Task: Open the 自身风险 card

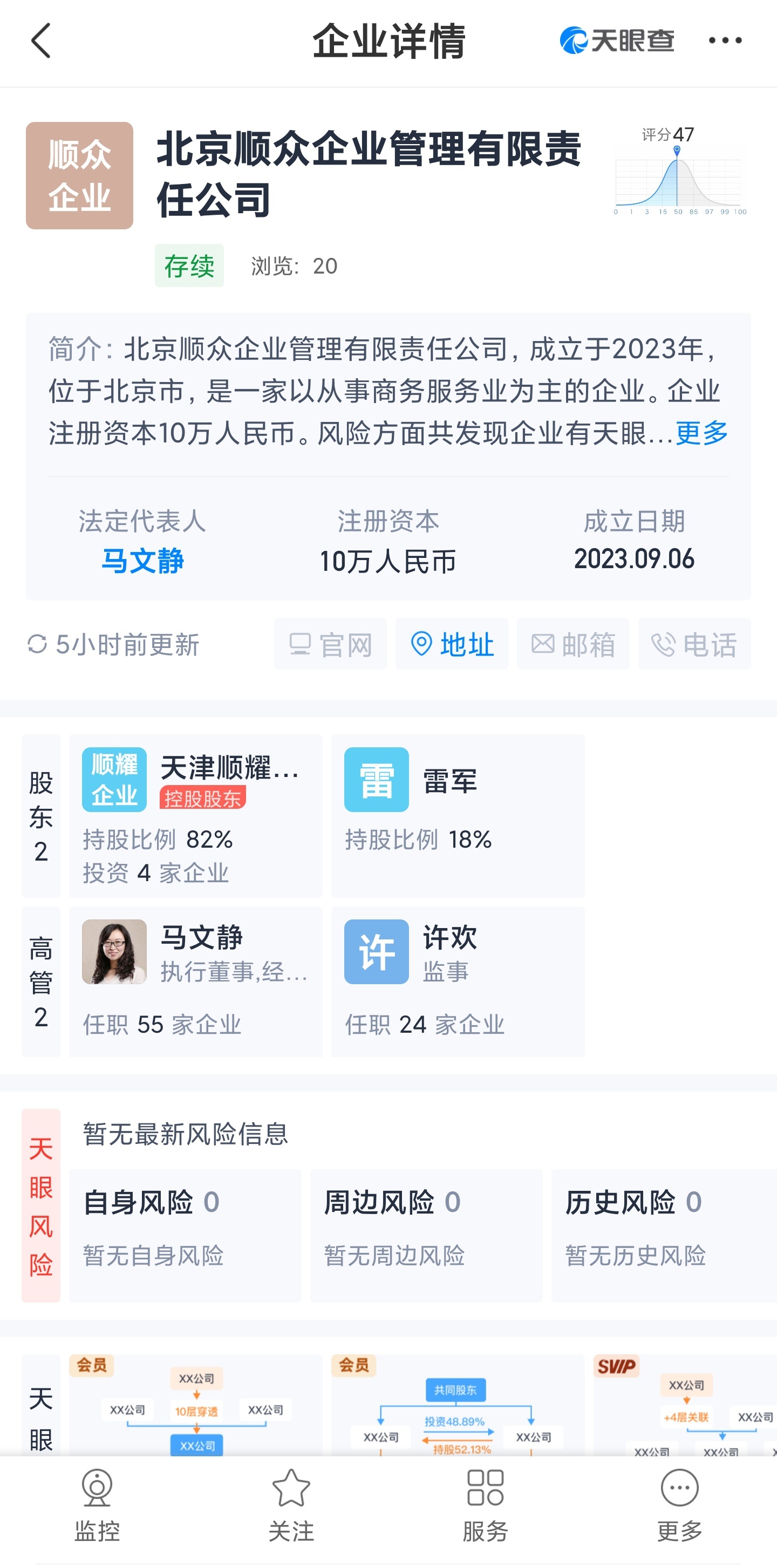Action: pos(185,1235)
